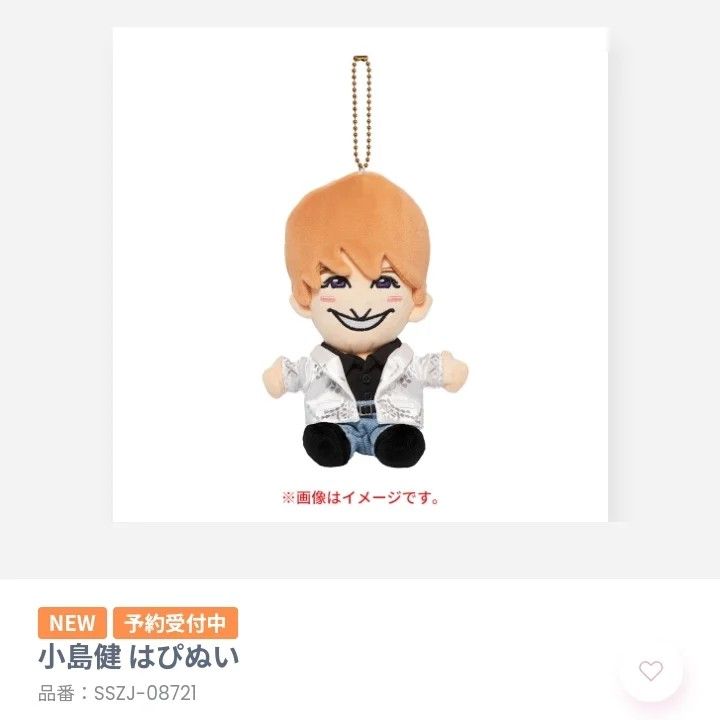Add 小島健 はぴぬい to favorites with heart

point(651,671)
